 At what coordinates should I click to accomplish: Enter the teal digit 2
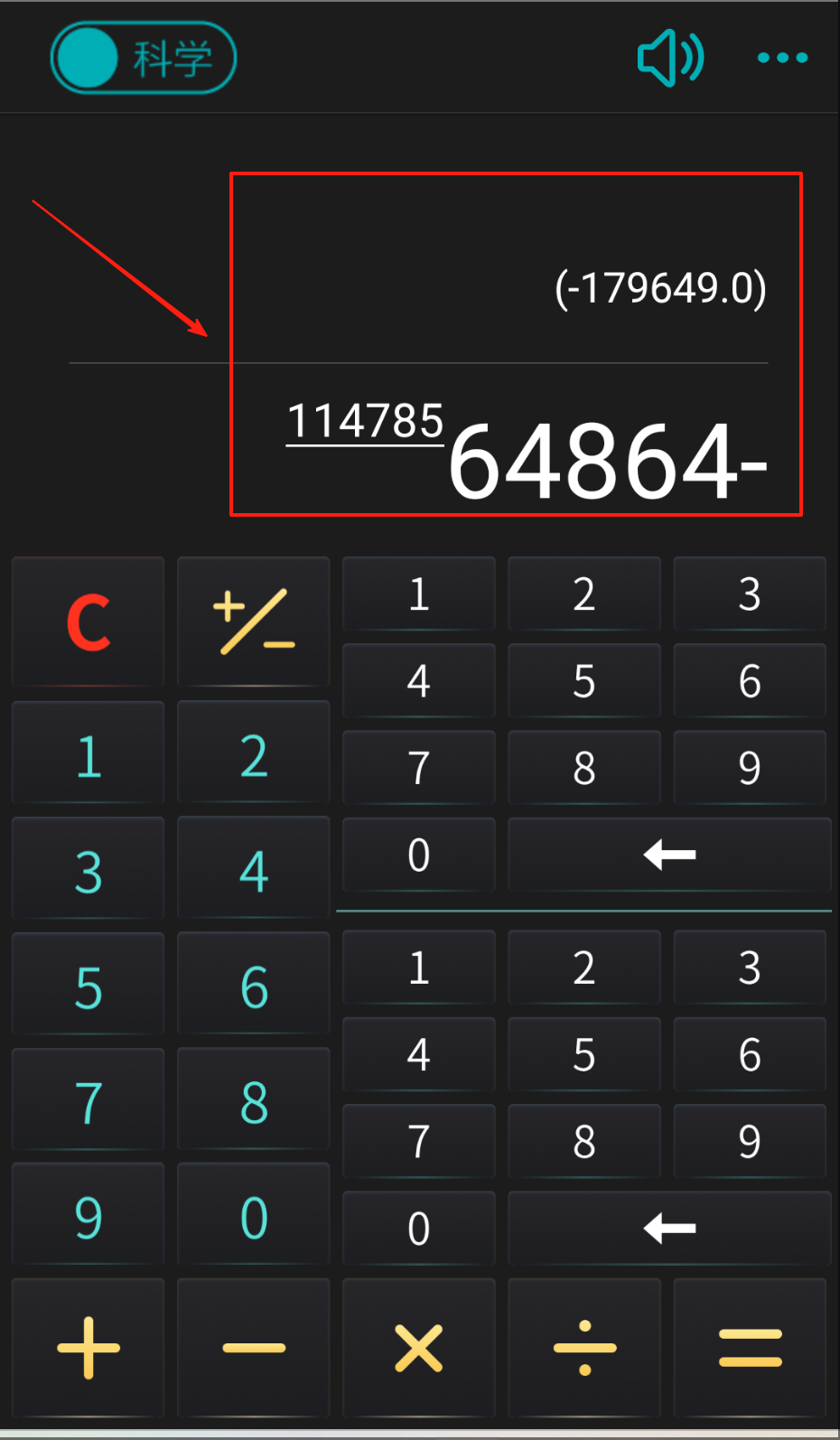point(254,755)
